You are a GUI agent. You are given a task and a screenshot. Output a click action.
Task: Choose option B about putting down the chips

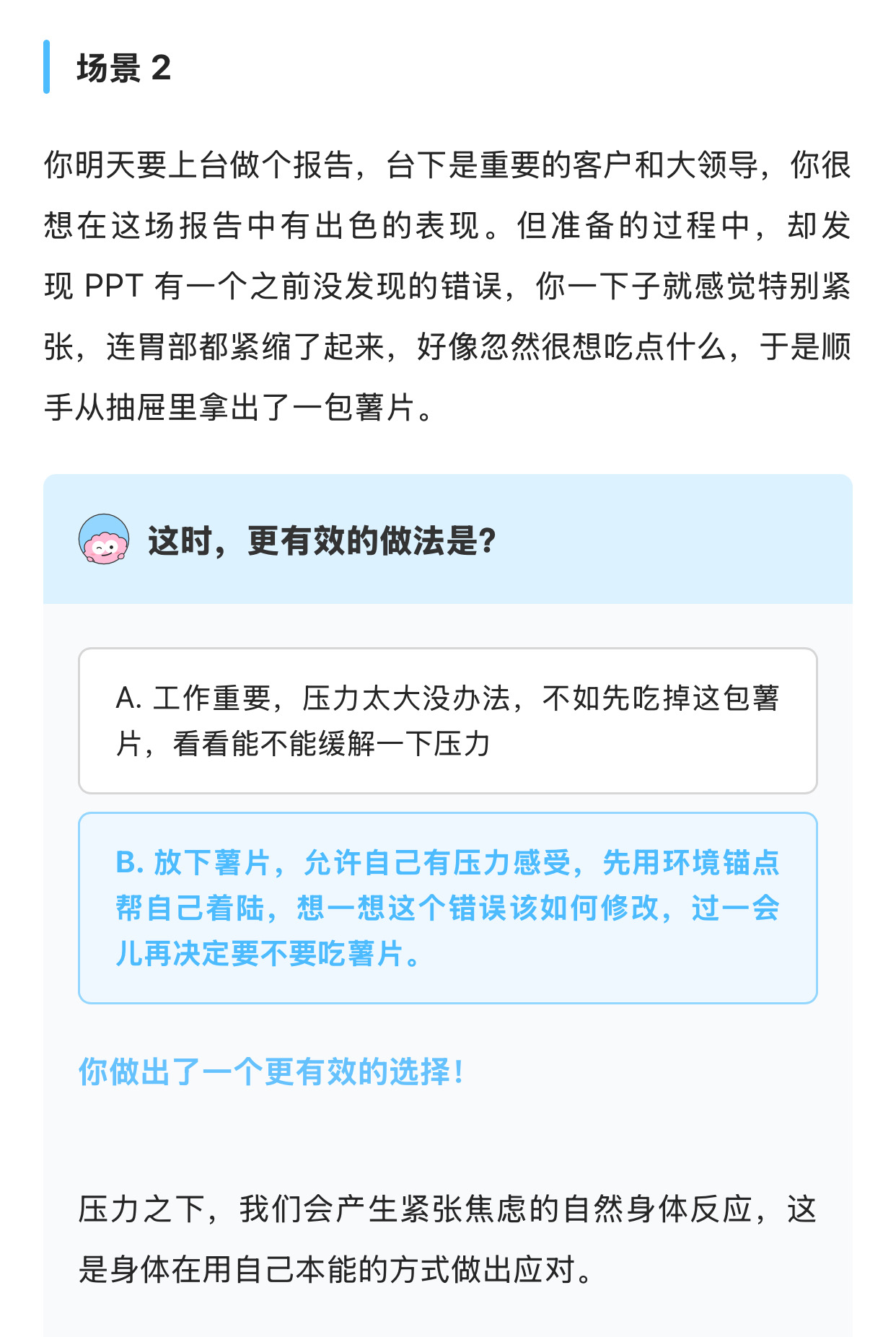(447, 908)
